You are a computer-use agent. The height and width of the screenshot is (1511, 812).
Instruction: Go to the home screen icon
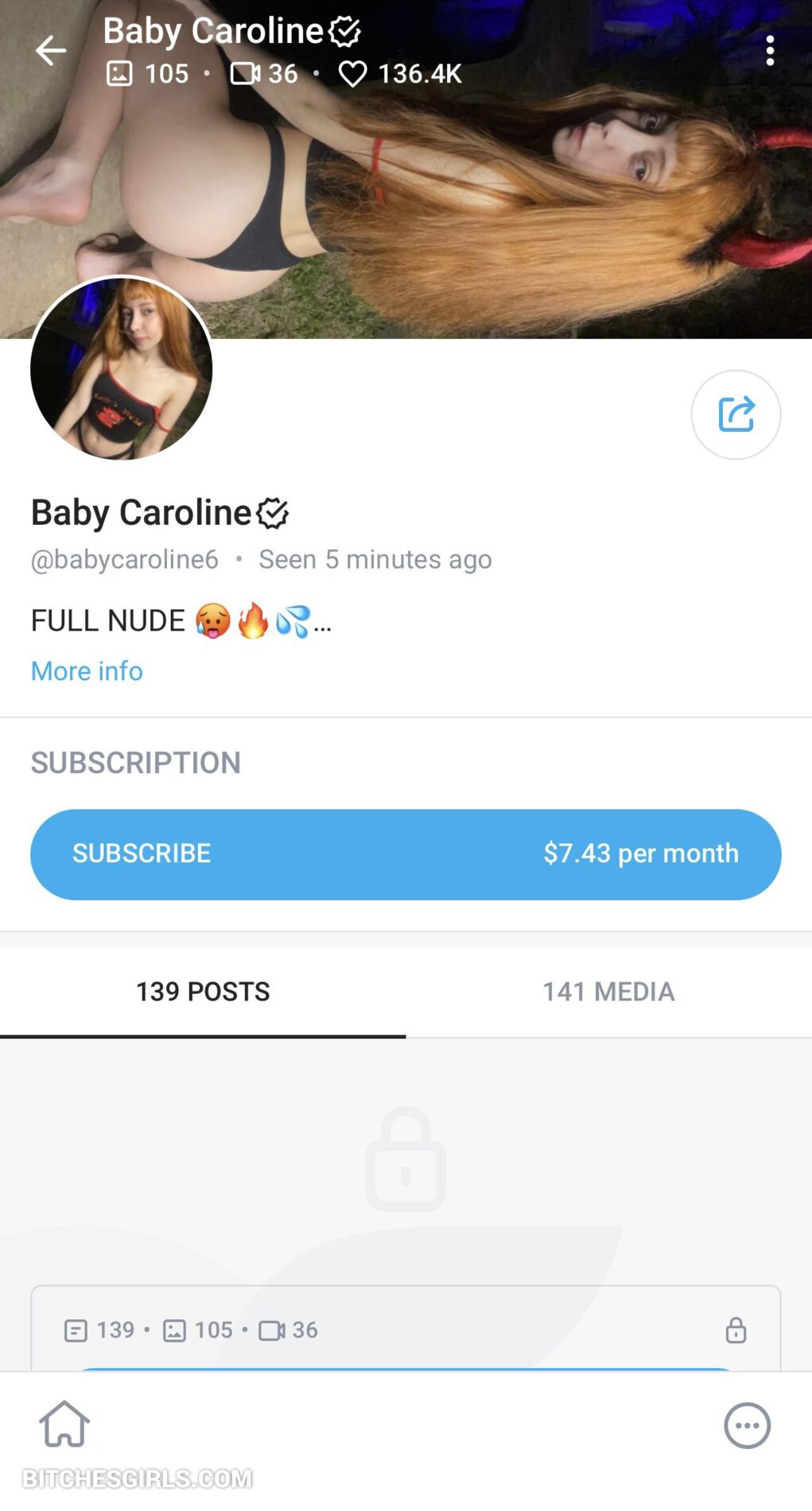pyautogui.click(x=64, y=1424)
